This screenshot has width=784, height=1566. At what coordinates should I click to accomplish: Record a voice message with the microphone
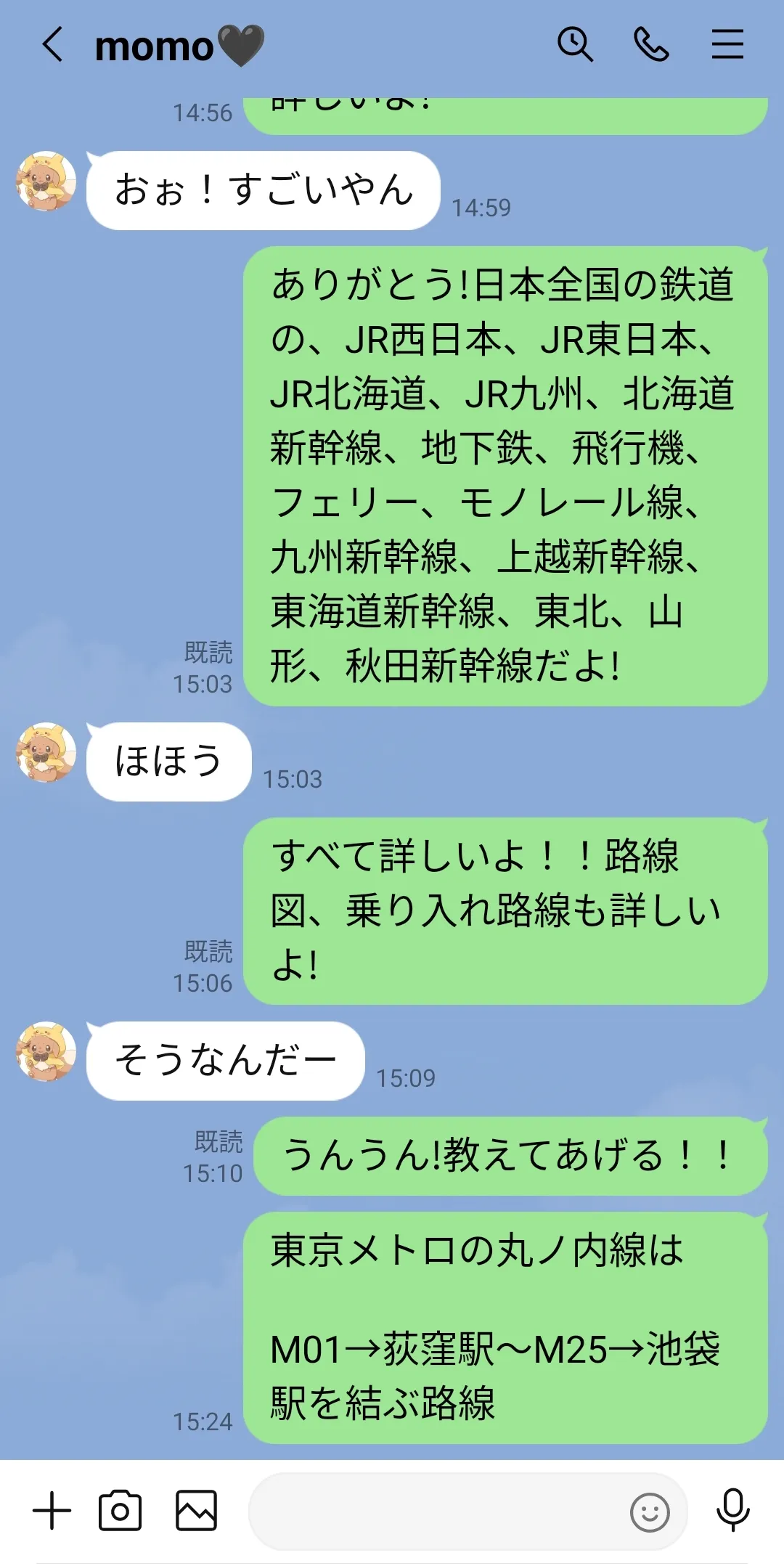click(x=733, y=1510)
